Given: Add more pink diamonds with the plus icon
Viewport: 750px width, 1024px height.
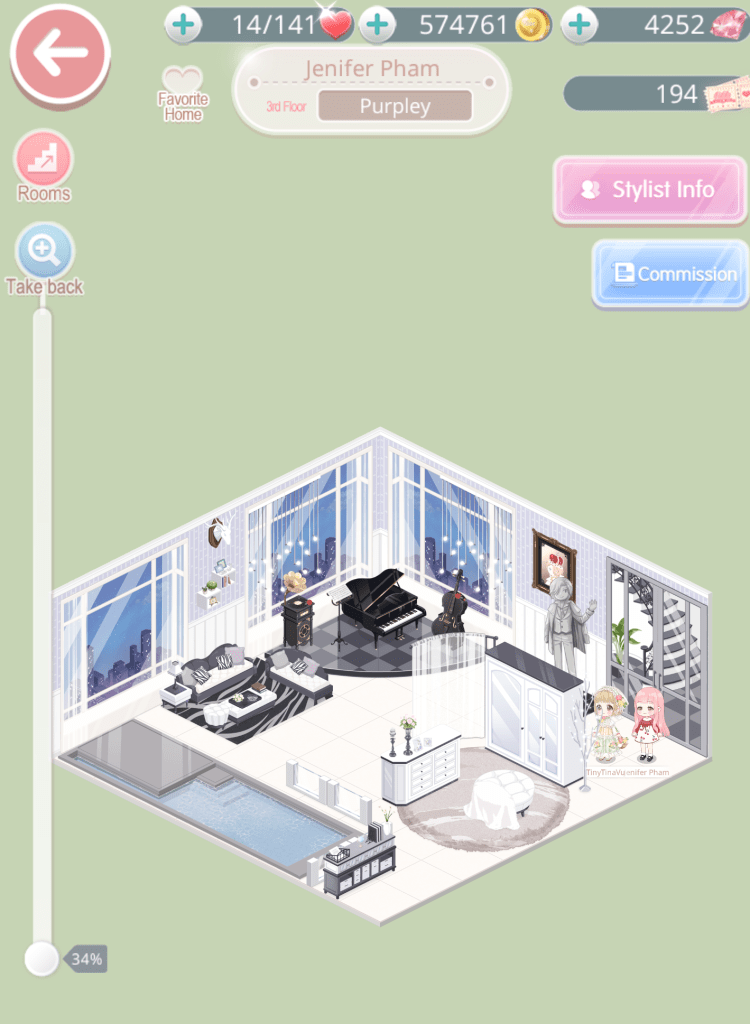Looking at the screenshot, I should coord(579,25).
